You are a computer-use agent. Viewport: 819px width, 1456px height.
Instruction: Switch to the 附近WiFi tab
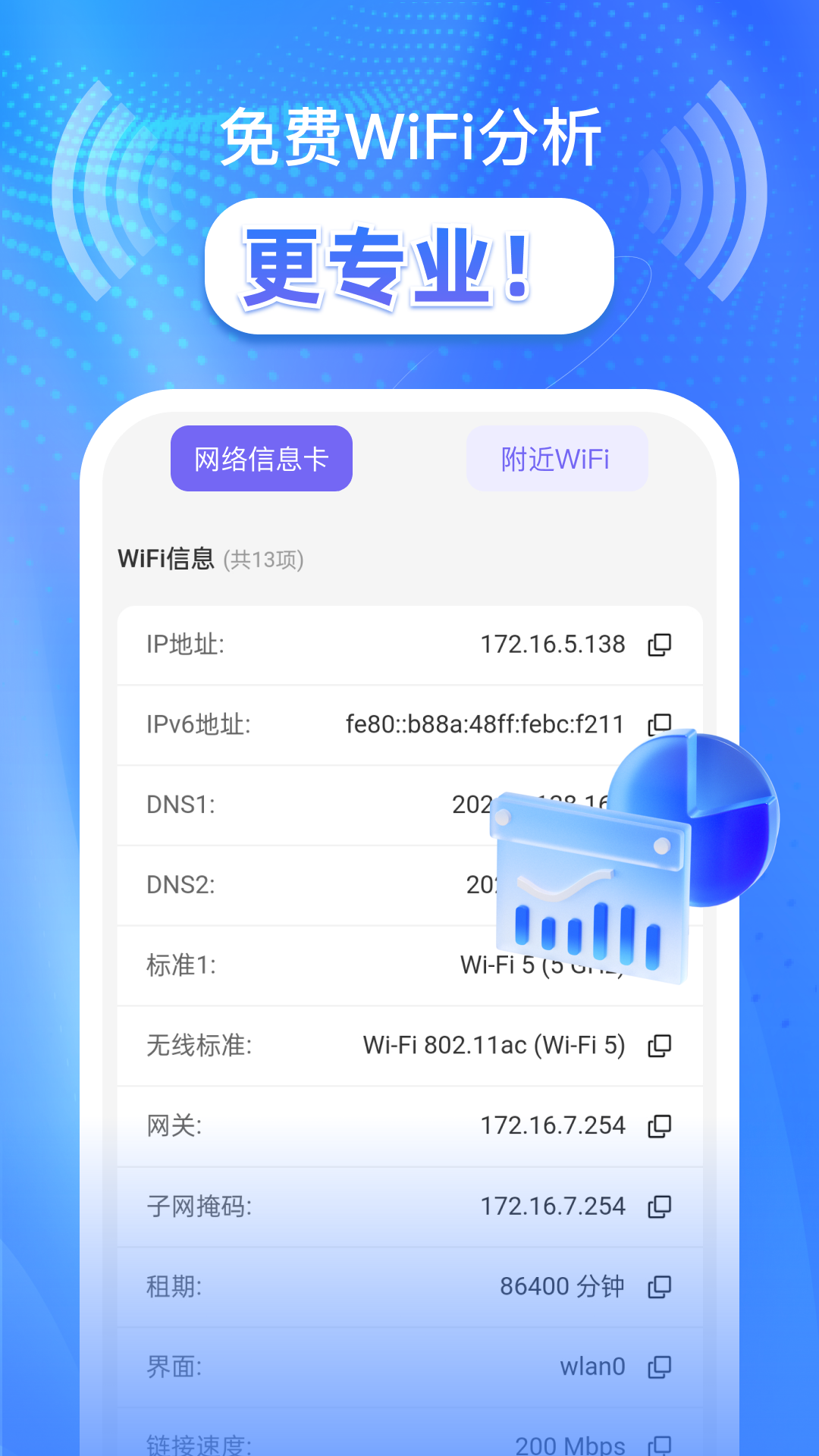(557, 458)
